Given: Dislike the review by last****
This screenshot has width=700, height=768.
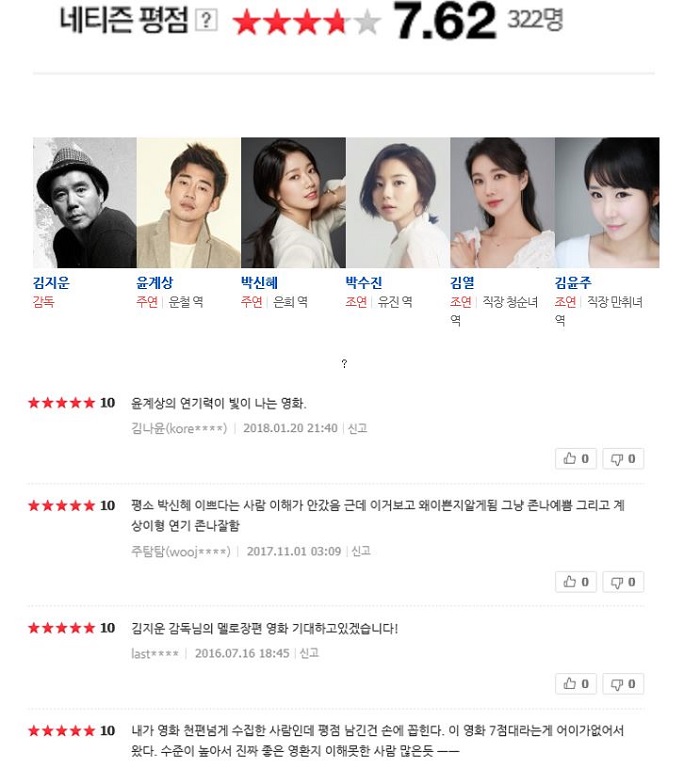Looking at the screenshot, I should click(x=622, y=684).
